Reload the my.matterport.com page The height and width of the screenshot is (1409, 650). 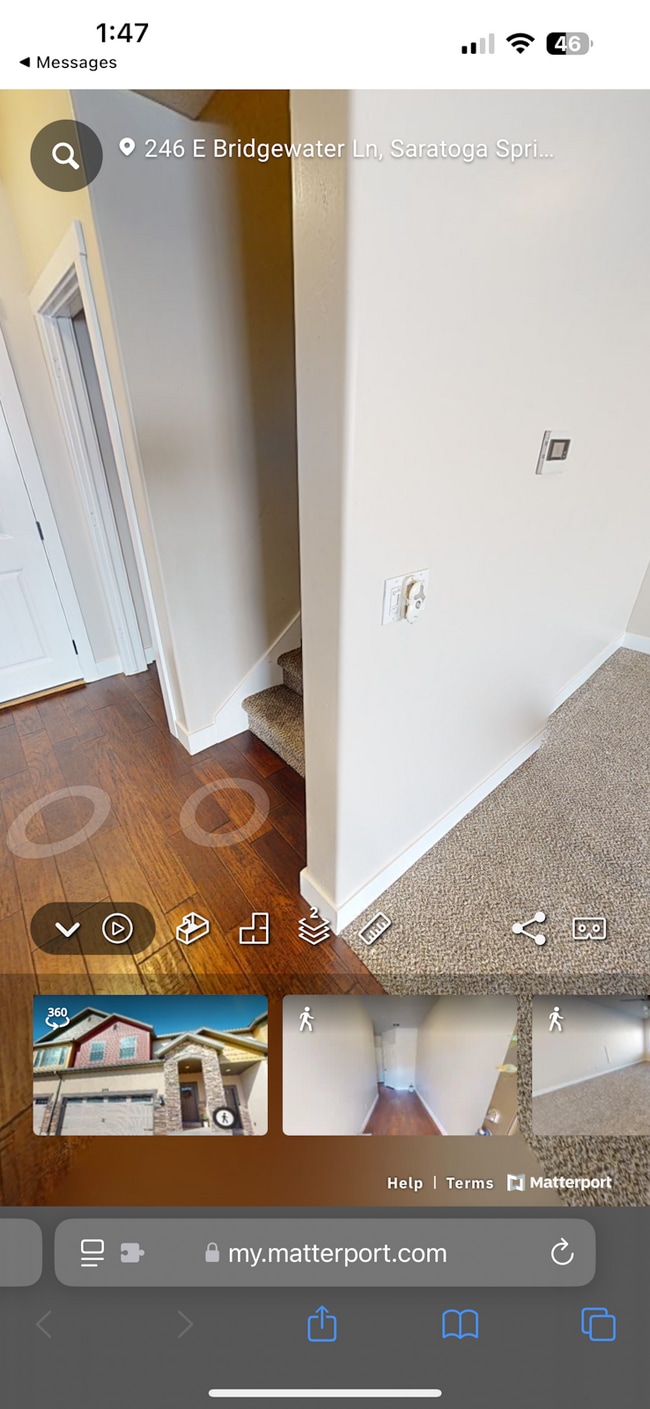click(562, 1252)
